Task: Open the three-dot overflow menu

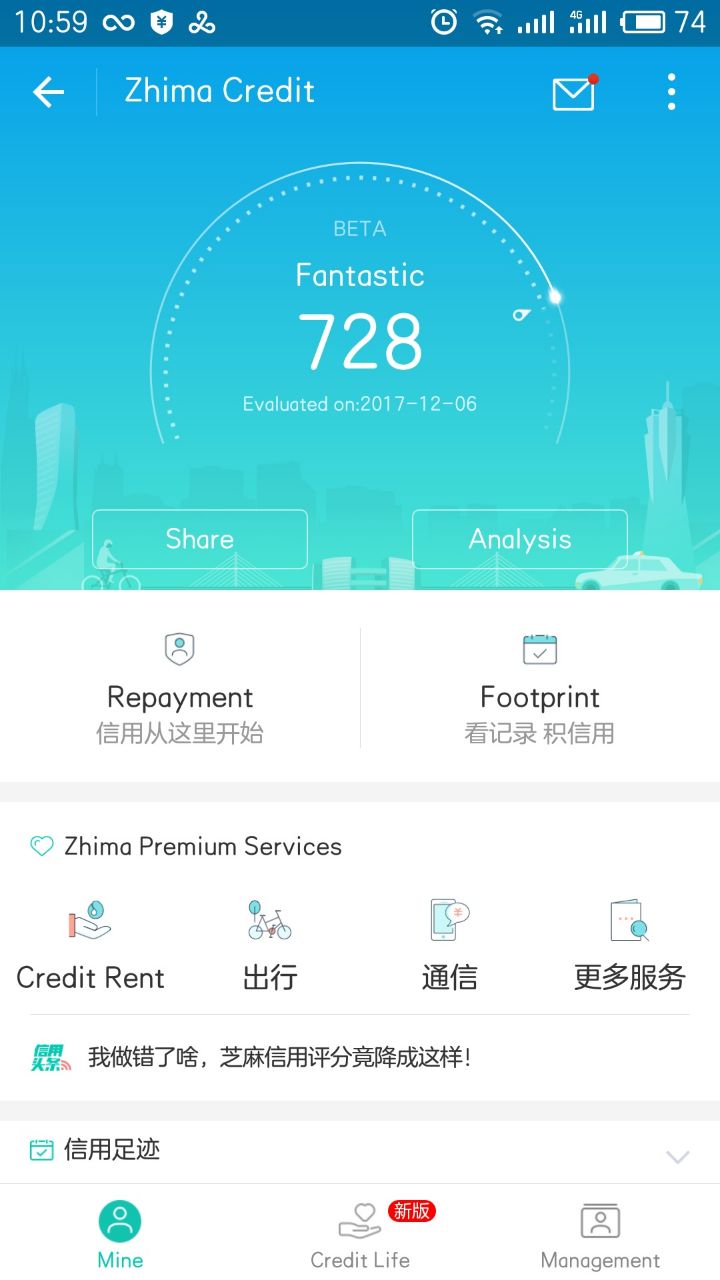Action: pyautogui.click(x=671, y=92)
